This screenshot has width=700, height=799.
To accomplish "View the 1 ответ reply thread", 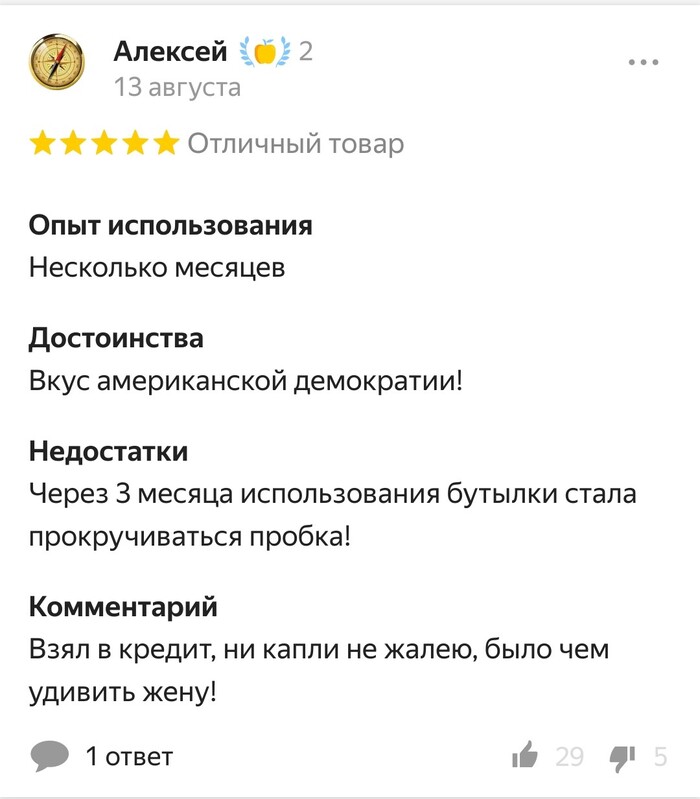I will coord(102,756).
